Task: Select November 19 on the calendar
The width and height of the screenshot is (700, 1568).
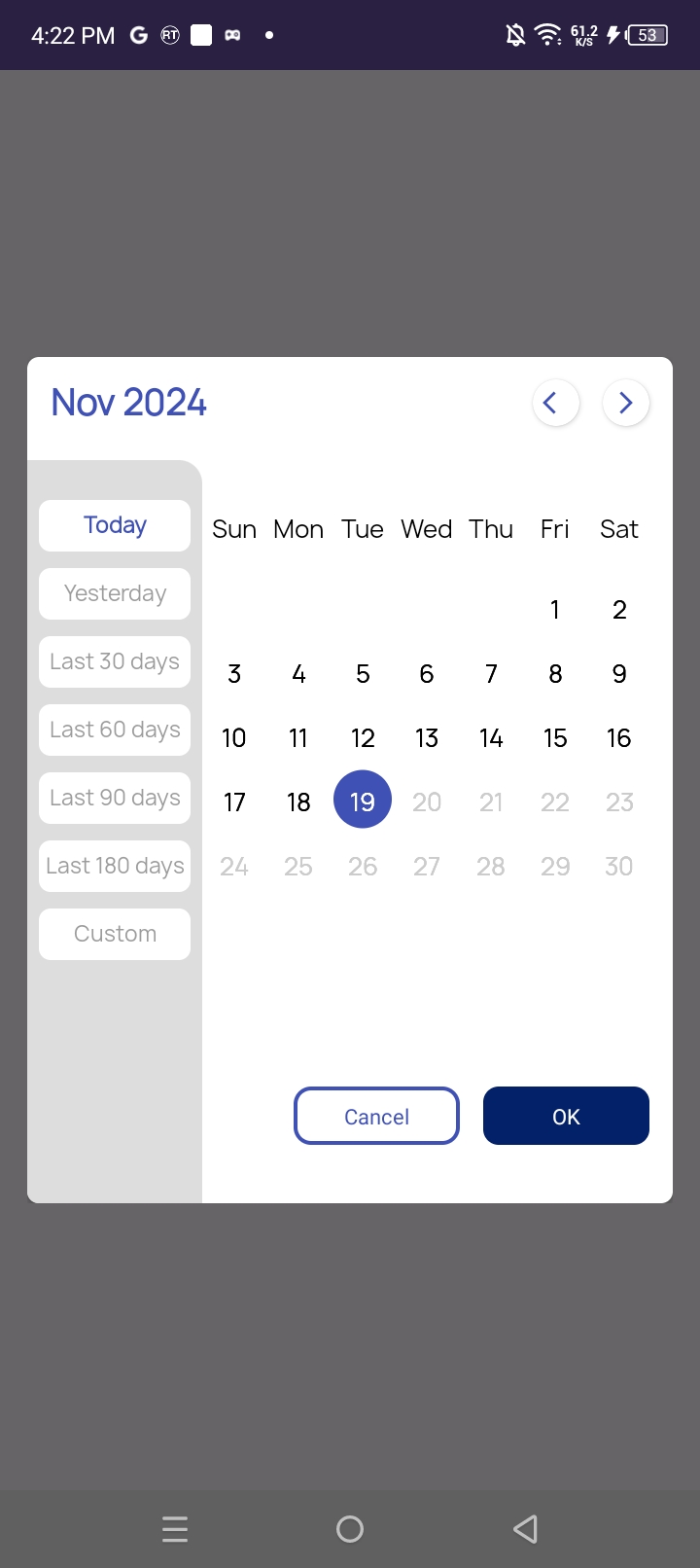Action: tap(363, 801)
